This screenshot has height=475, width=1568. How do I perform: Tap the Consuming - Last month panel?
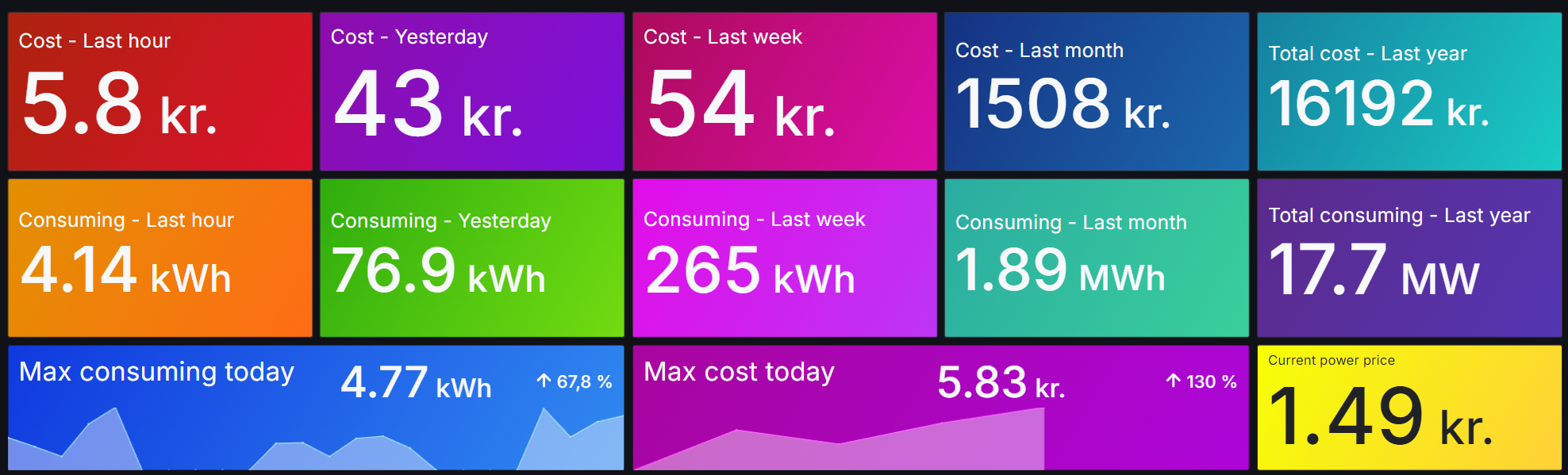click(1096, 258)
